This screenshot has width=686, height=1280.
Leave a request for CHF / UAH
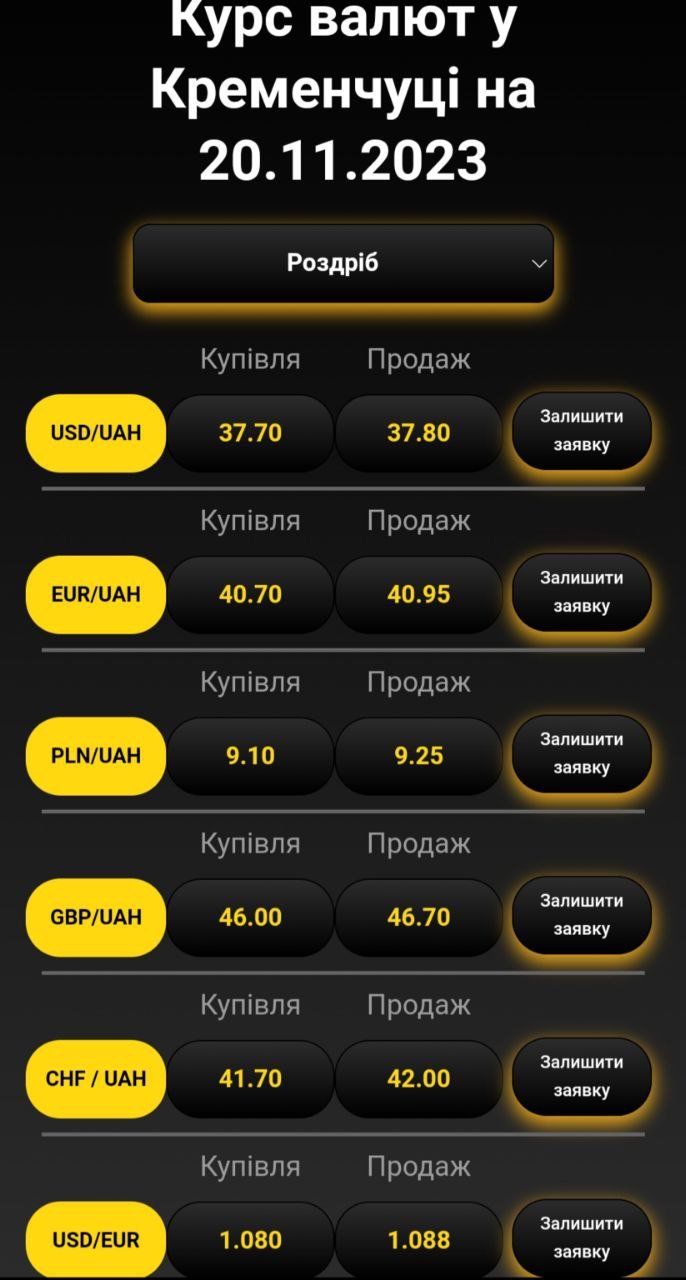point(581,1077)
